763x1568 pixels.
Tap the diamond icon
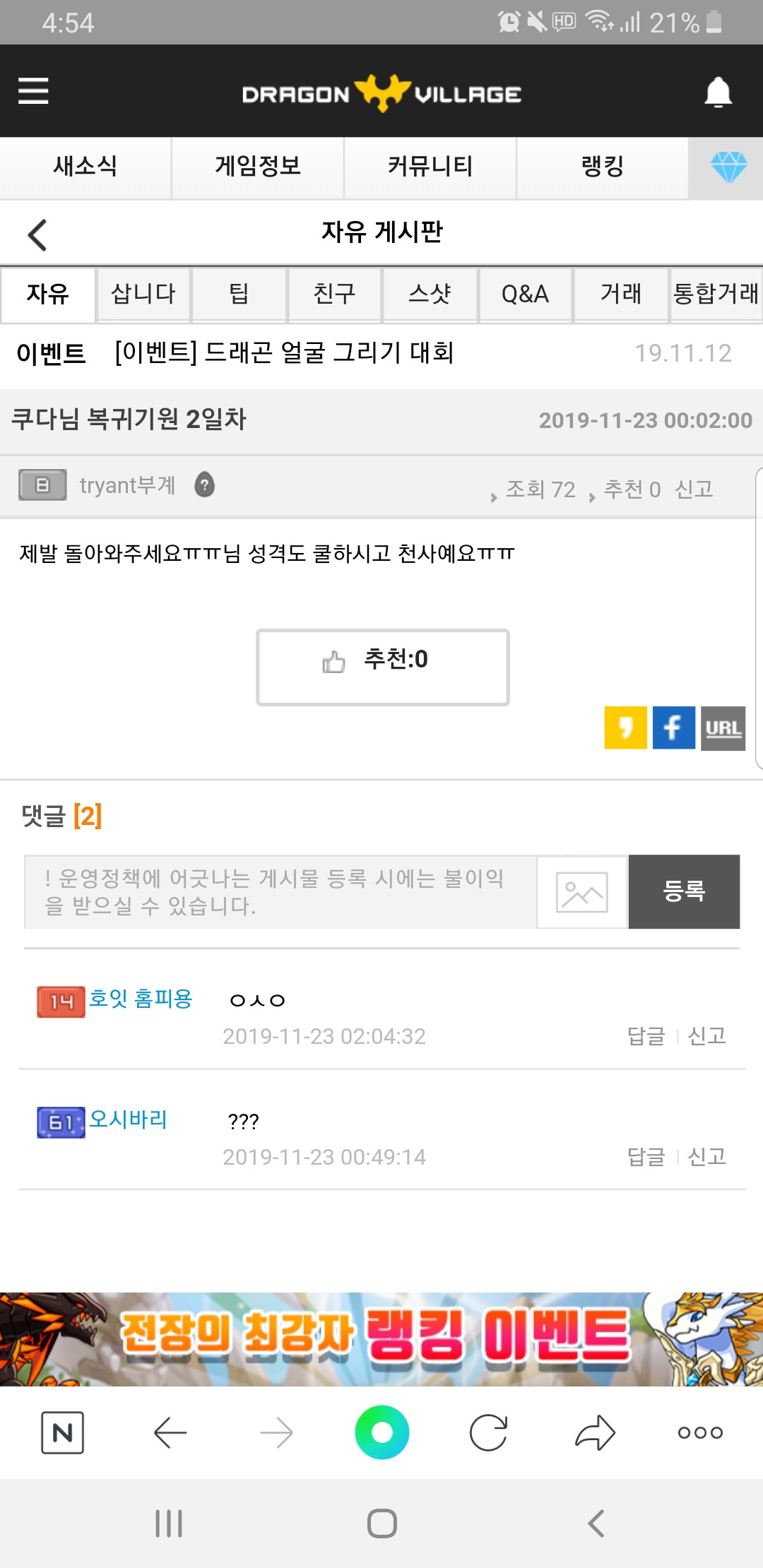pos(728,167)
